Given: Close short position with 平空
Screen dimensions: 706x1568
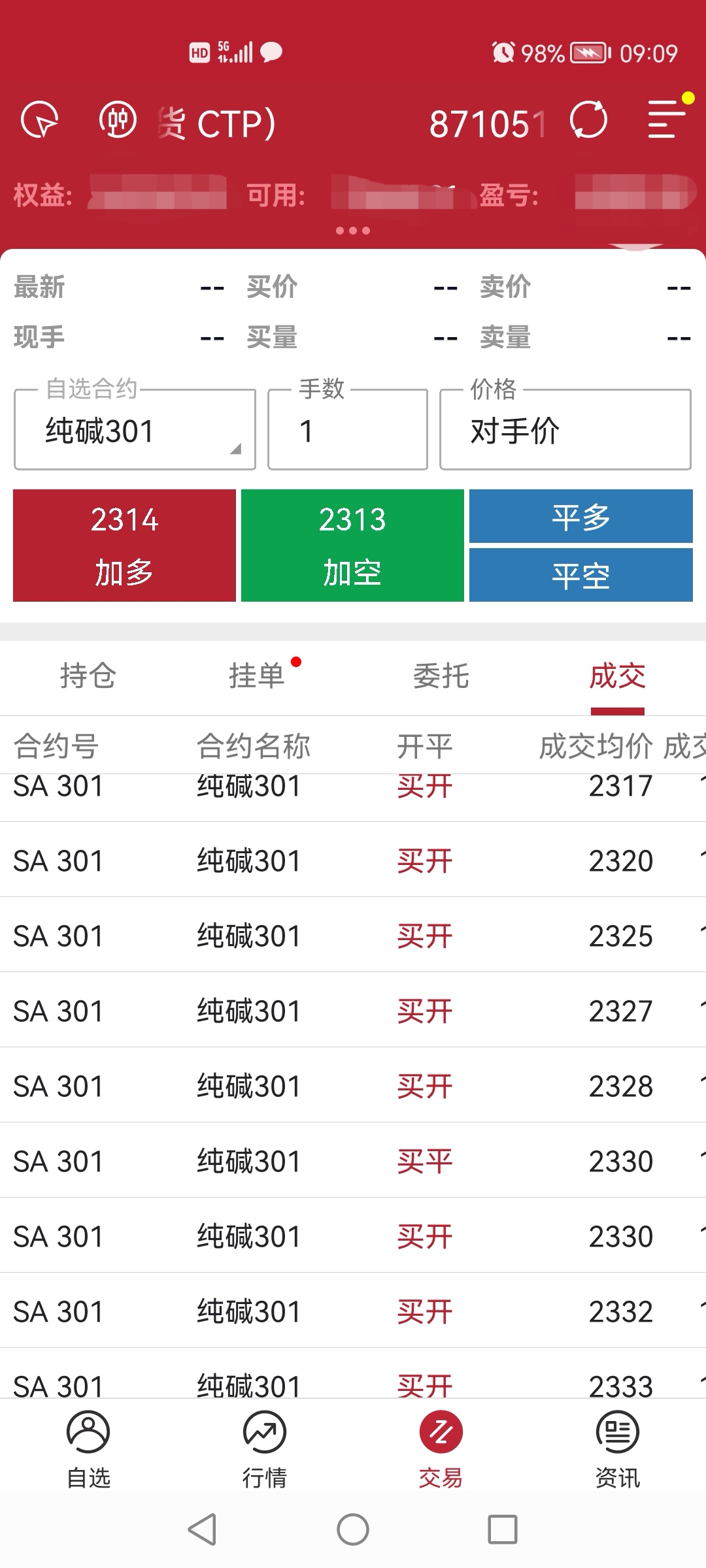Looking at the screenshot, I should (x=581, y=575).
